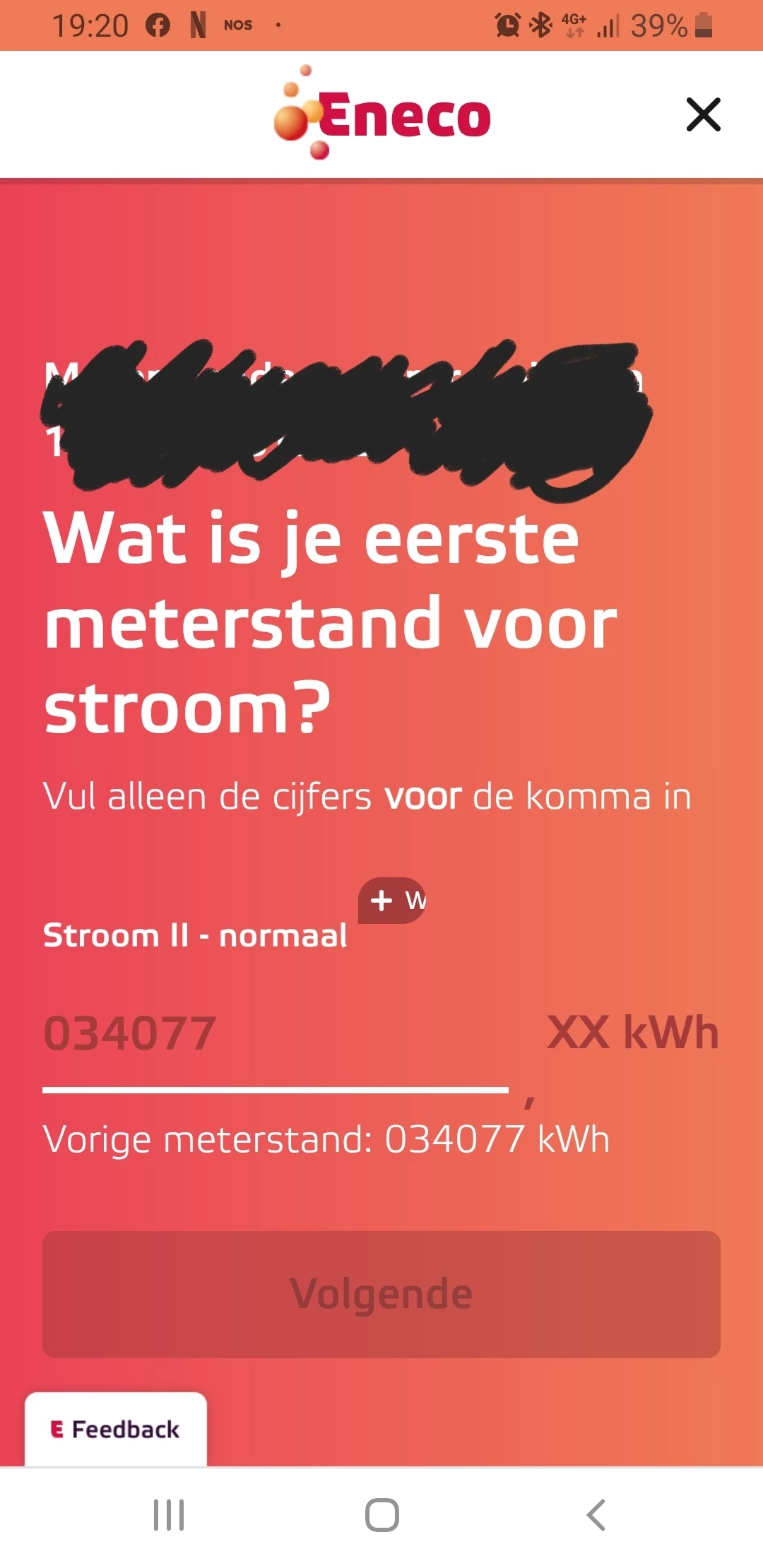763x1568 pixels.
Task: Go back with the system back button
Action: coord(596,1515)
